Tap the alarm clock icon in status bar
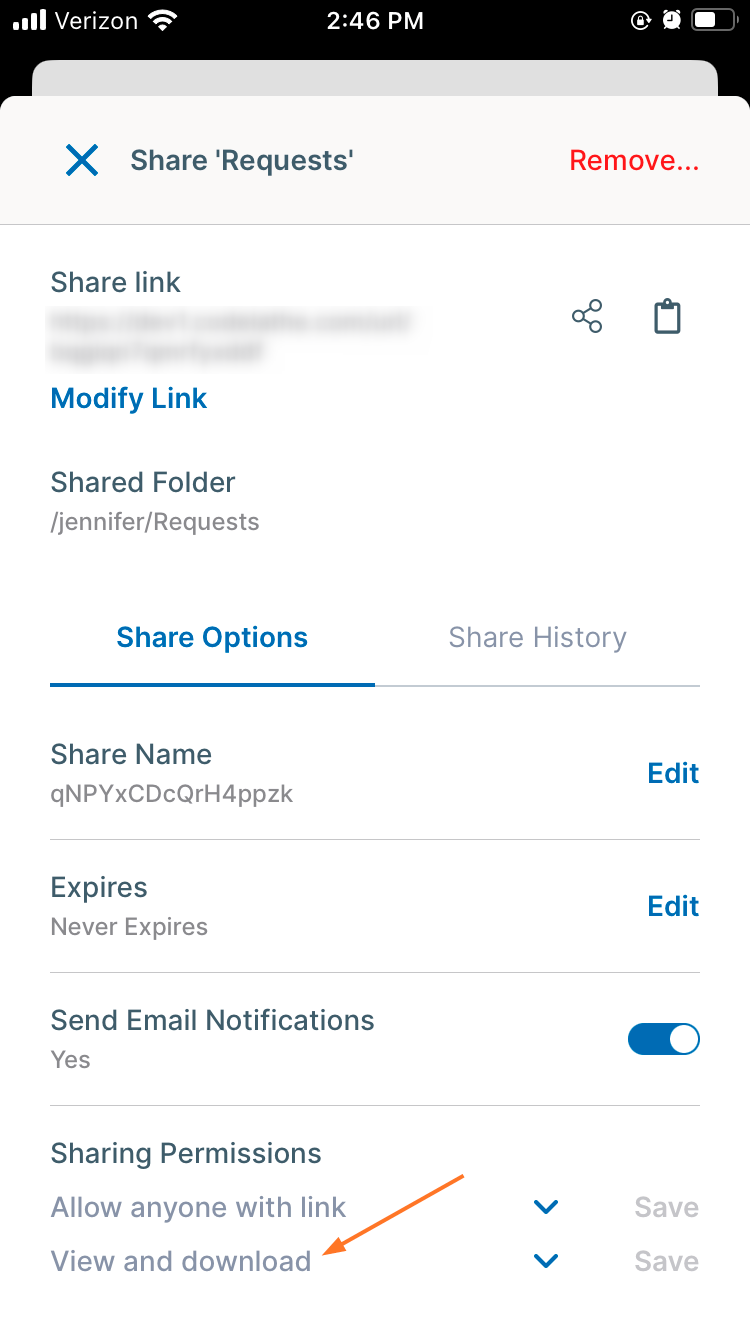This screenshot has height=1334, width=750. [671, 19]
